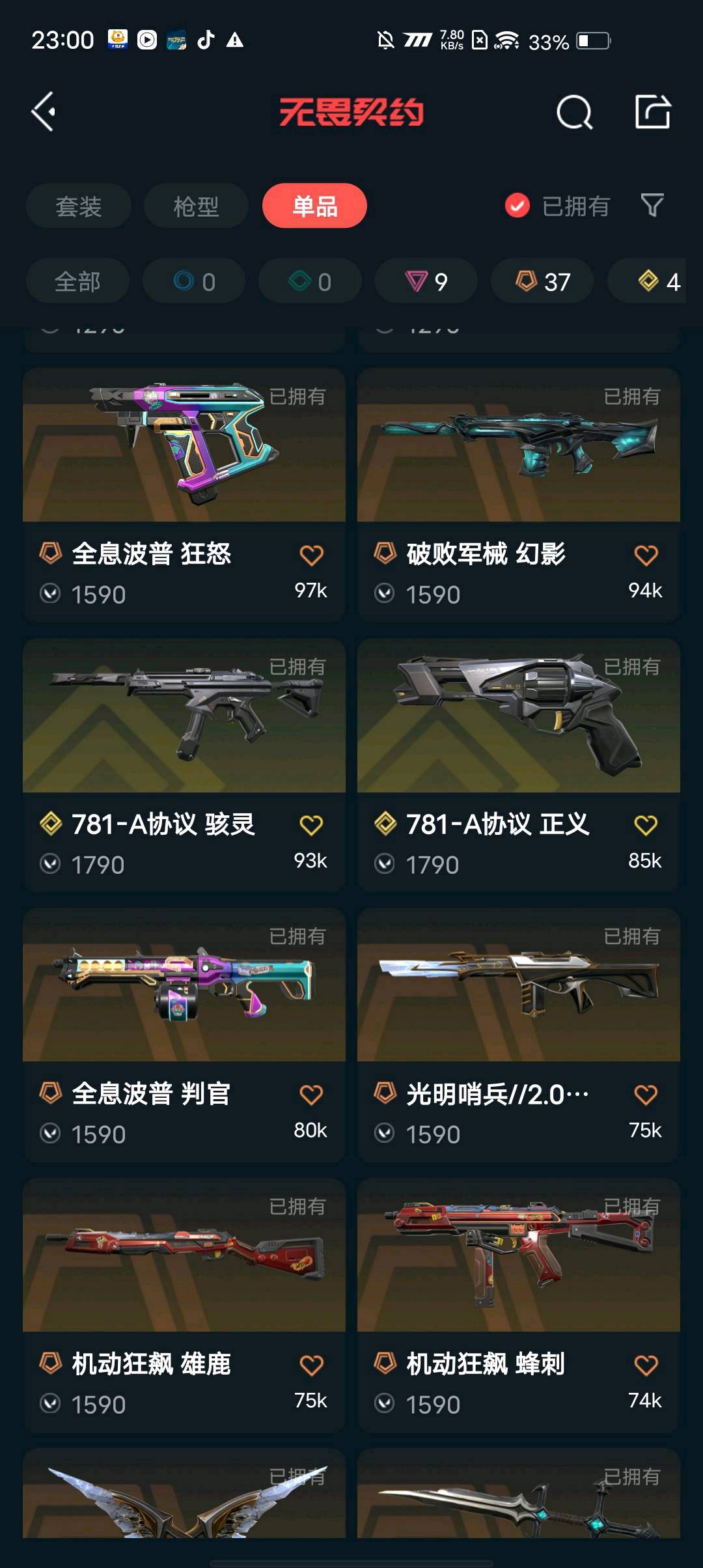The width and height of the screenshot is (703, 1568).
Task: Open the 全息波普 狂怒 skin card
Action: pyautogui.click(x=184, y=495)
